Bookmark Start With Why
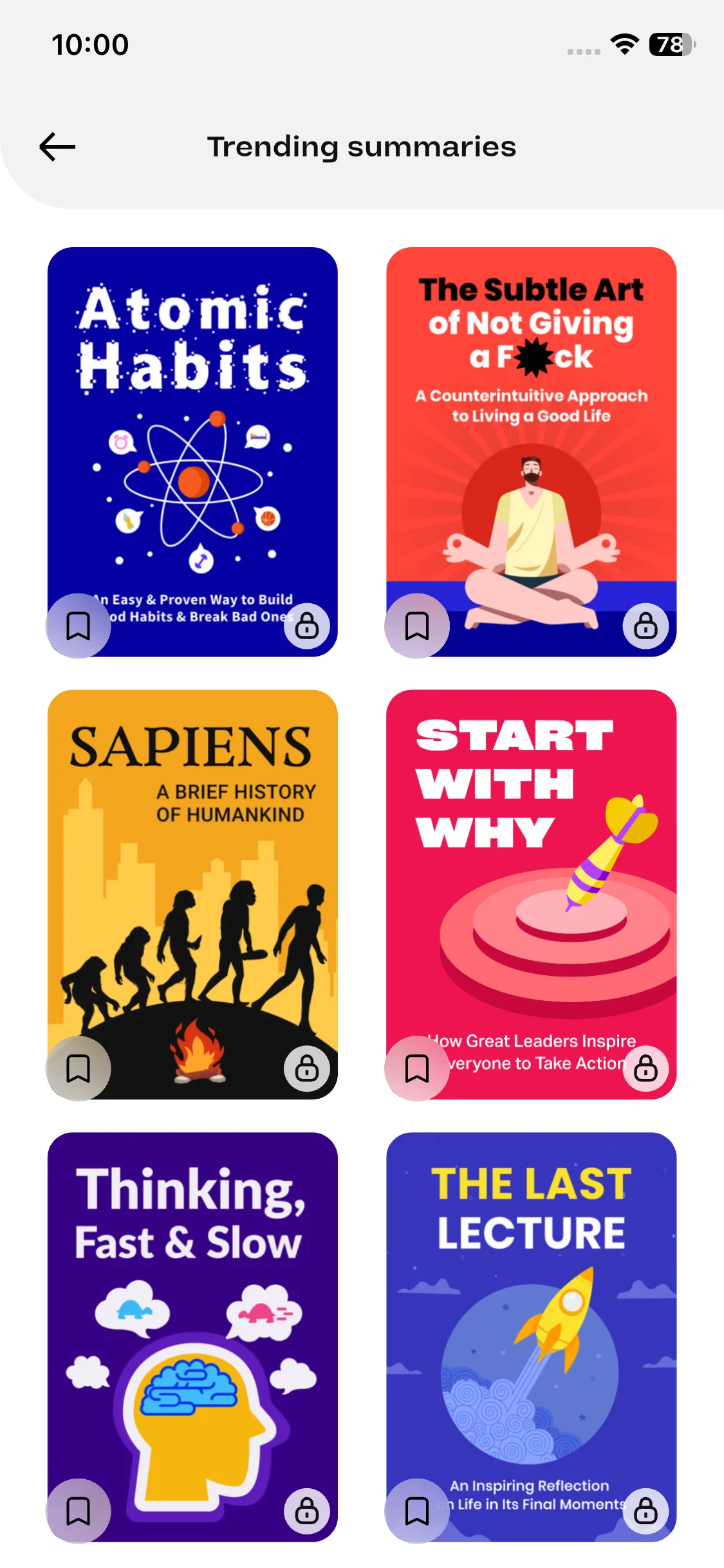Viewport: 724px width, 1568px height. click(417, 1069)
